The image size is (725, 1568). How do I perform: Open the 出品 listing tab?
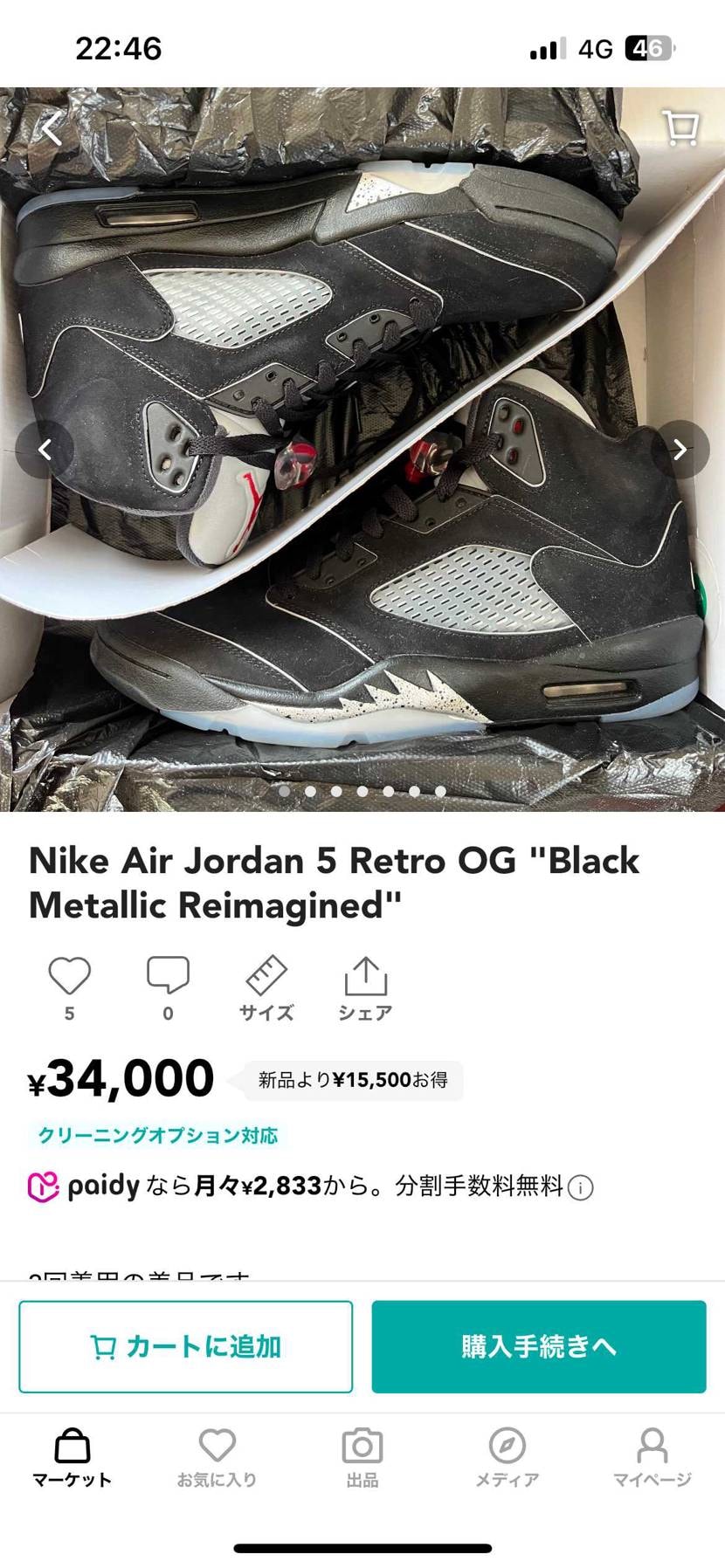(362, 1458)
